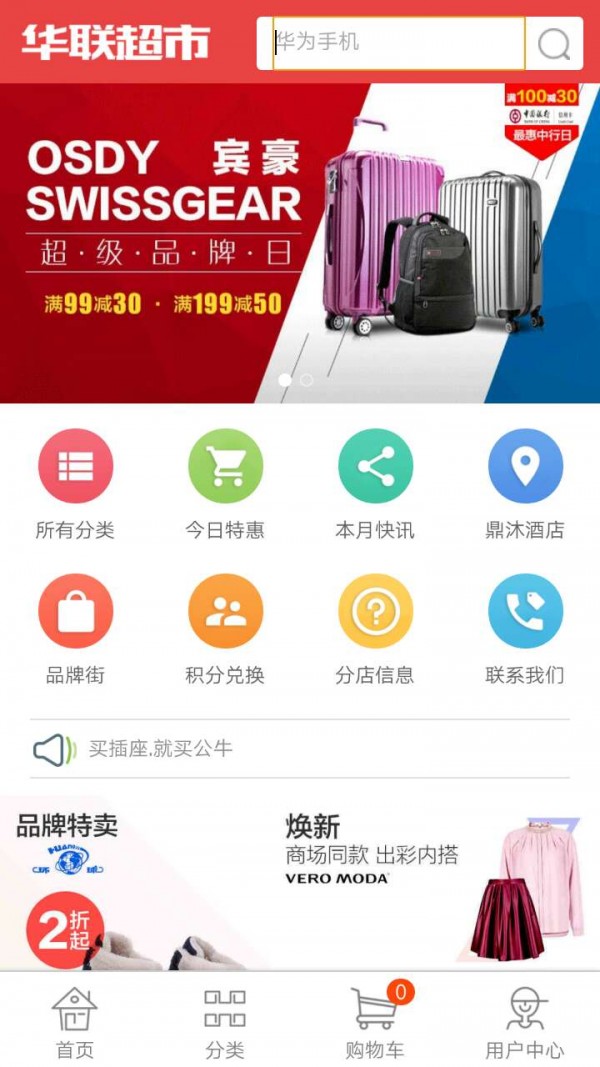This screenshot has width=600, height=1067.
Task: Tap the magnifier search button
Action: 553,44
